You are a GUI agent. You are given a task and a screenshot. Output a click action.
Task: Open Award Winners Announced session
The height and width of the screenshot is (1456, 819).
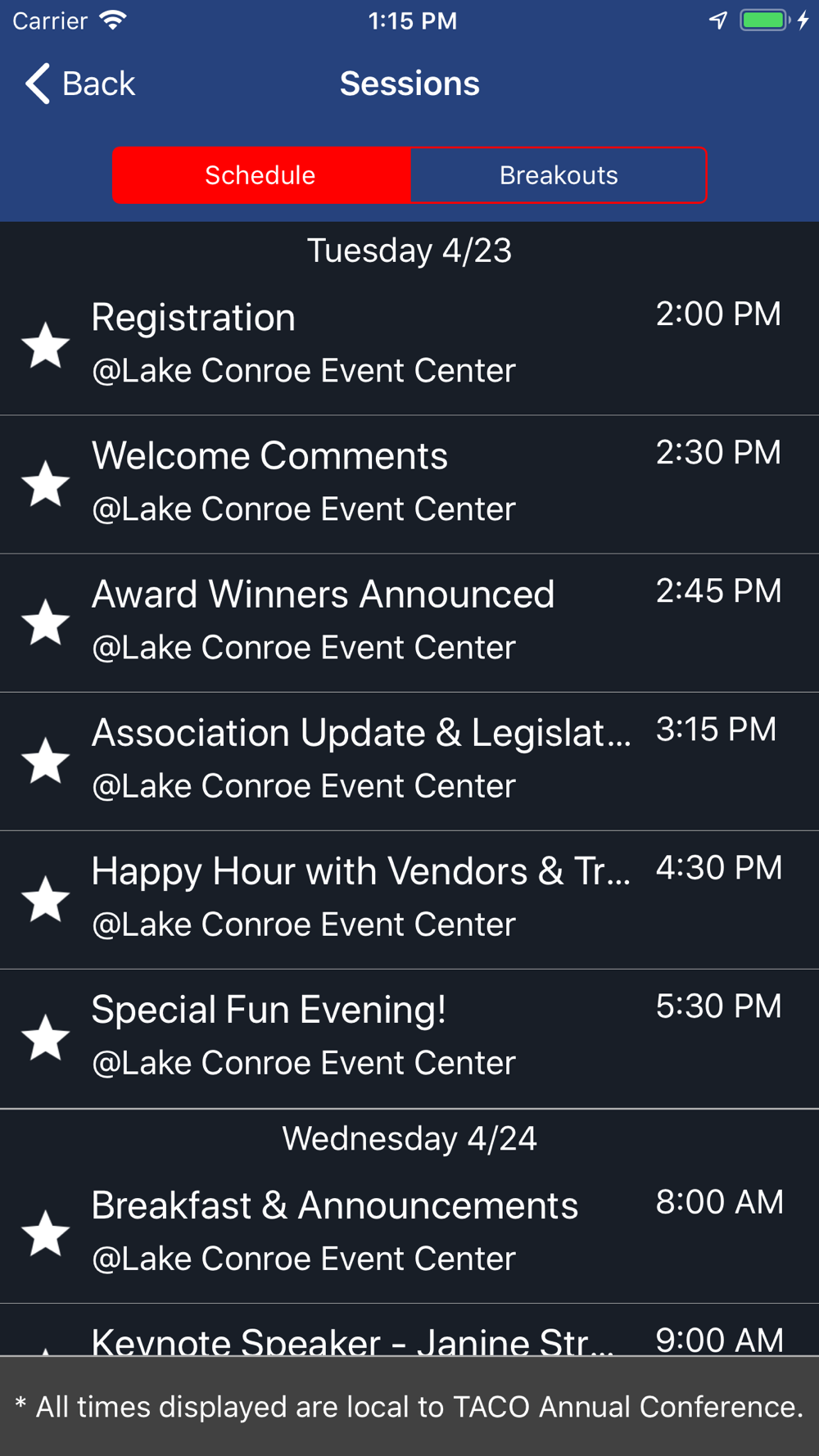pos(409,623)
